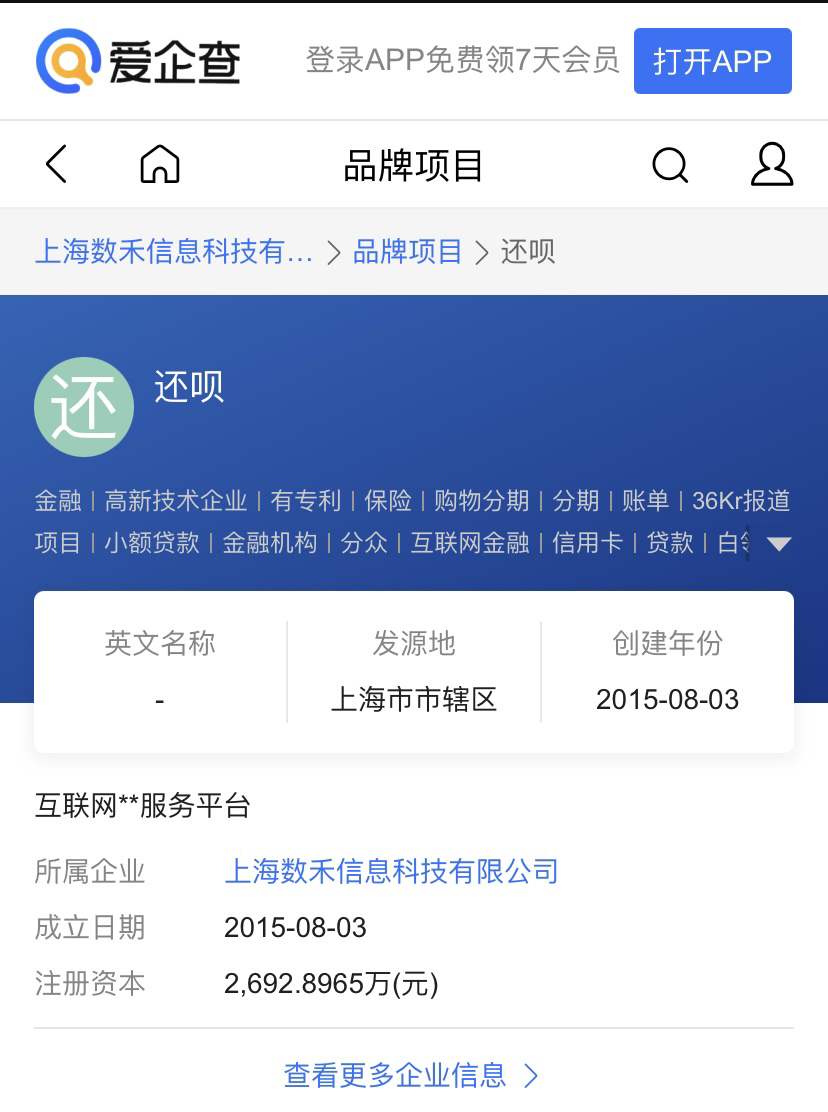Image resolution: width=828 pixels, height=1112 pixels.
Task: Expand the tag list dropdown arrow
Action: (x=779, y=544)
